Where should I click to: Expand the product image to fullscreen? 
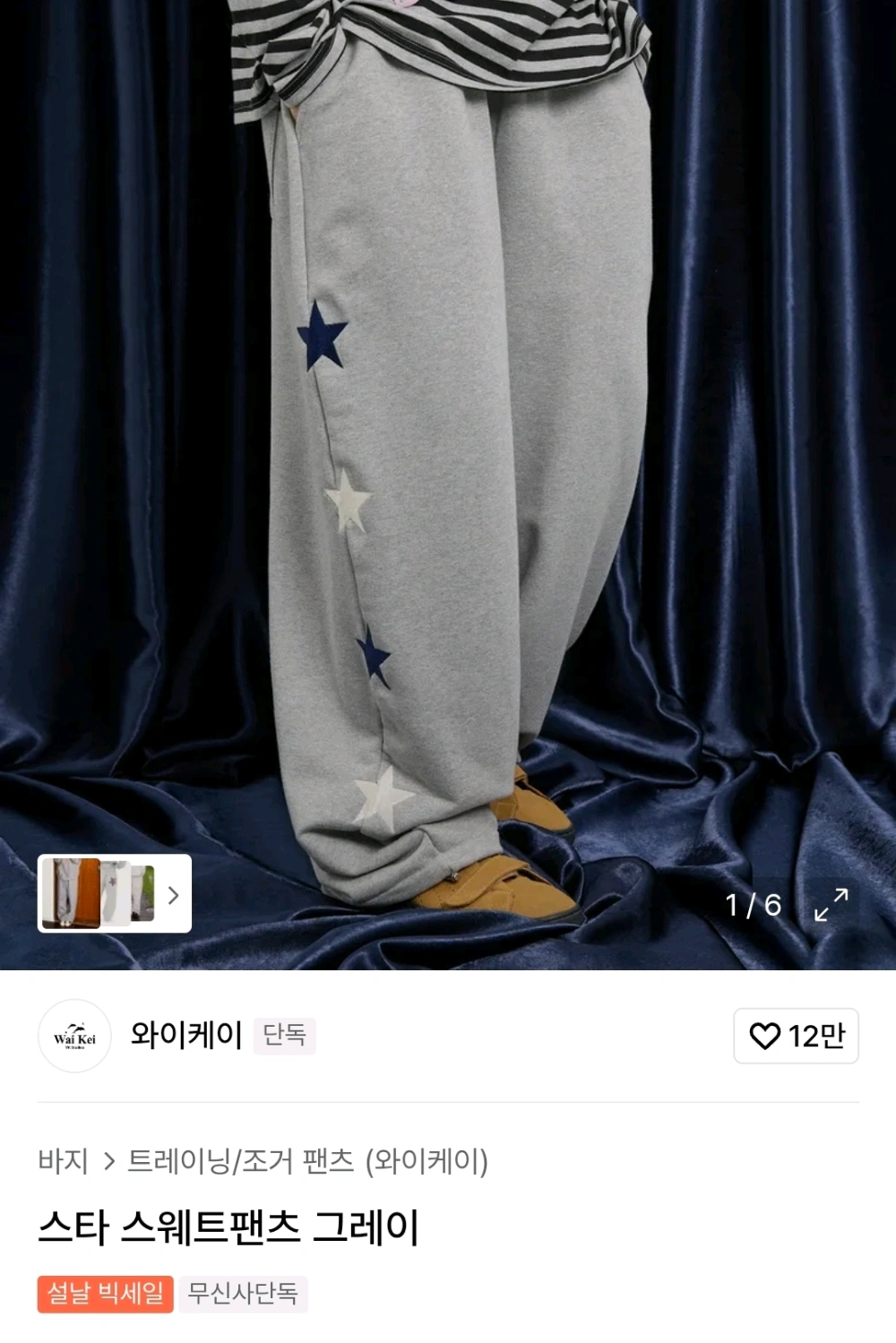[x=831, y=904]
